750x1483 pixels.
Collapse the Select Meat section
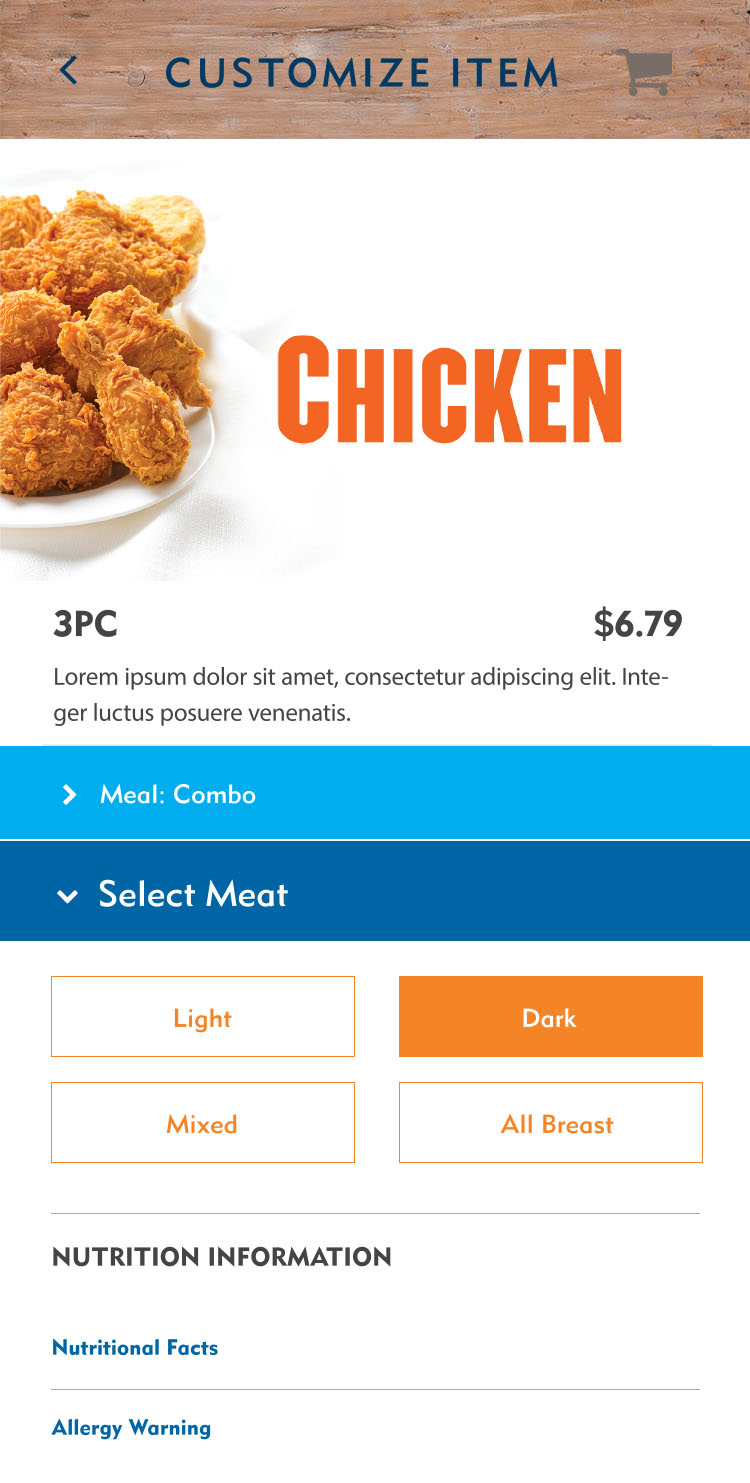190,893
